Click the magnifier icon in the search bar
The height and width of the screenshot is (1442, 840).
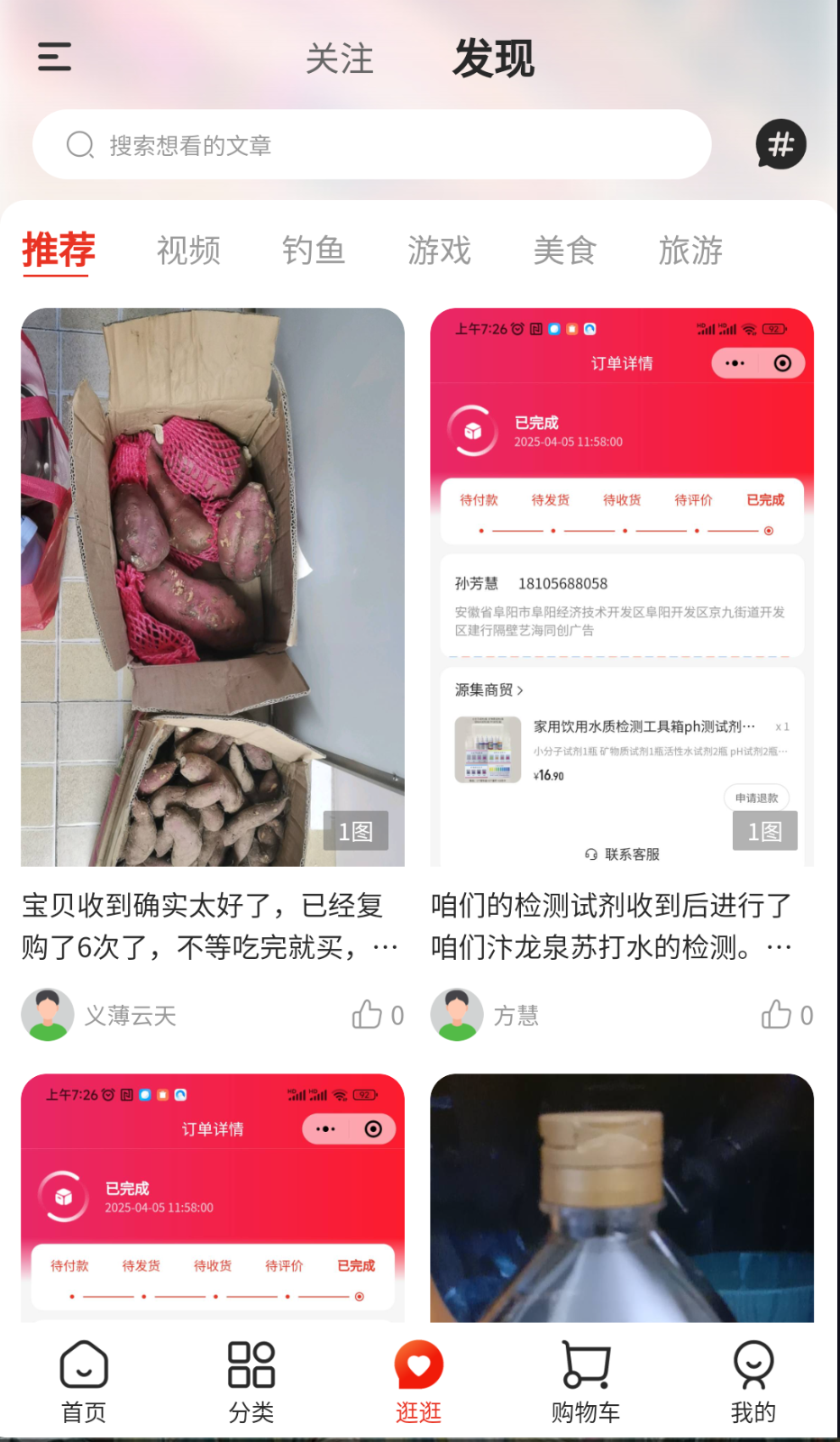click(80, 144)
